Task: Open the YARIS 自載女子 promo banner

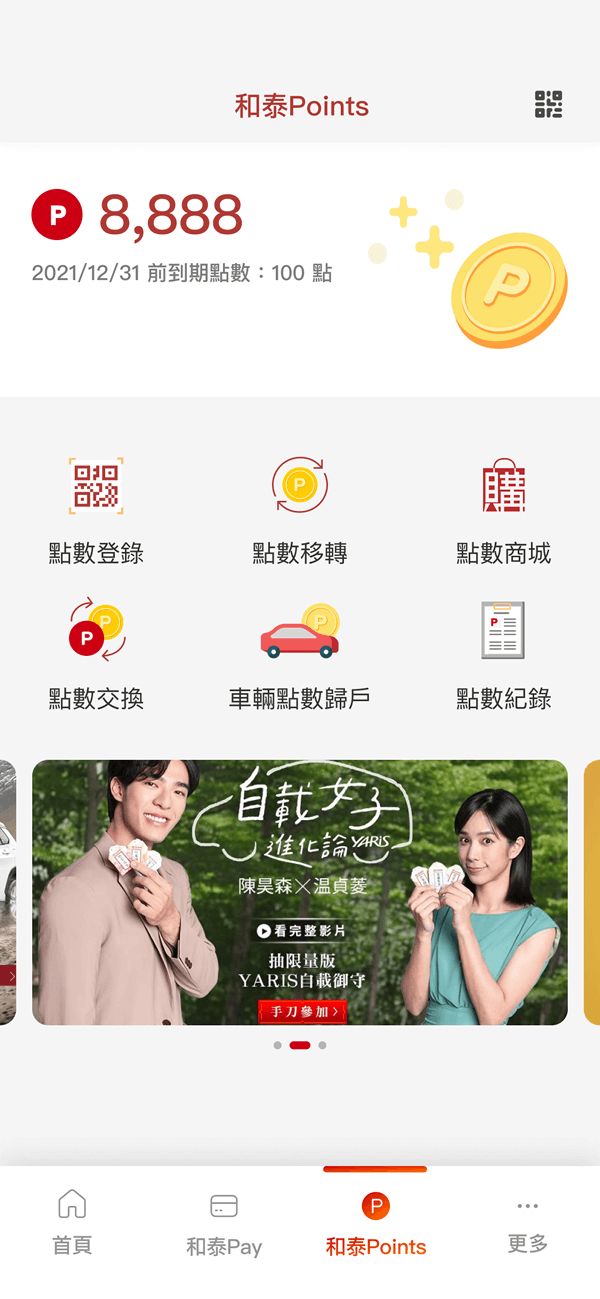Action: (x=300, y=892)
